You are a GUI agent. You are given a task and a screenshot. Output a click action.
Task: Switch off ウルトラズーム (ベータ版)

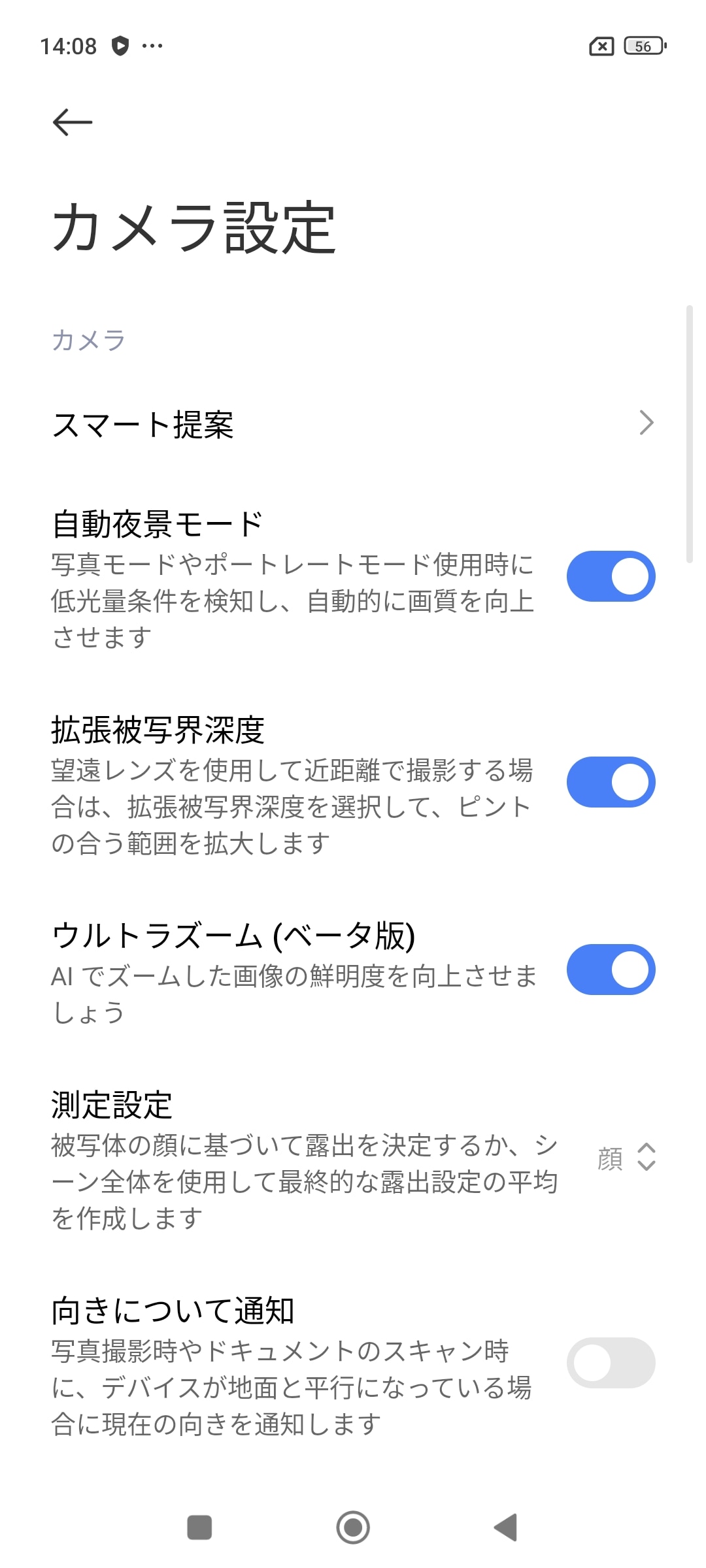click(611, 970)
